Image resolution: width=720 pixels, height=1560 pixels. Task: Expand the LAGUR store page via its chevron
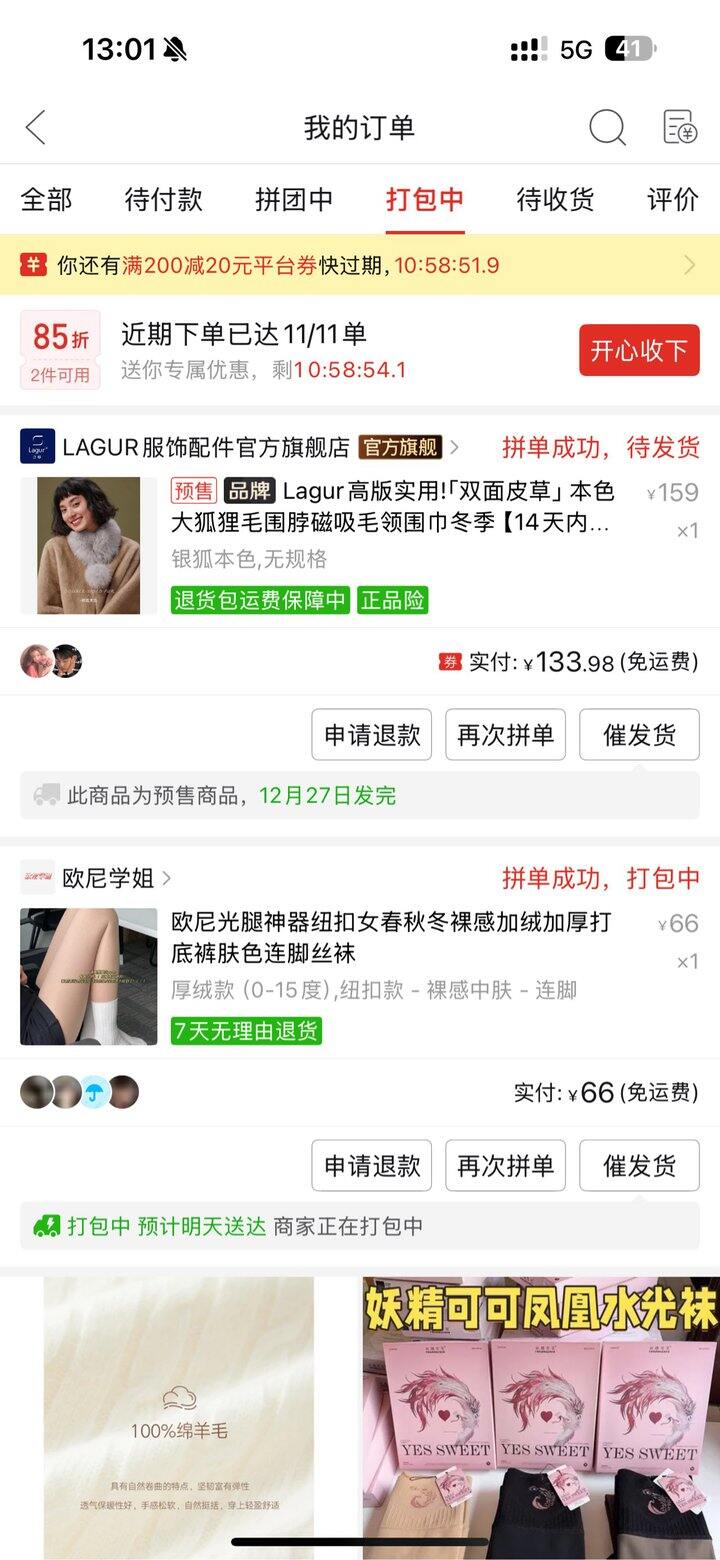[456, 444]
